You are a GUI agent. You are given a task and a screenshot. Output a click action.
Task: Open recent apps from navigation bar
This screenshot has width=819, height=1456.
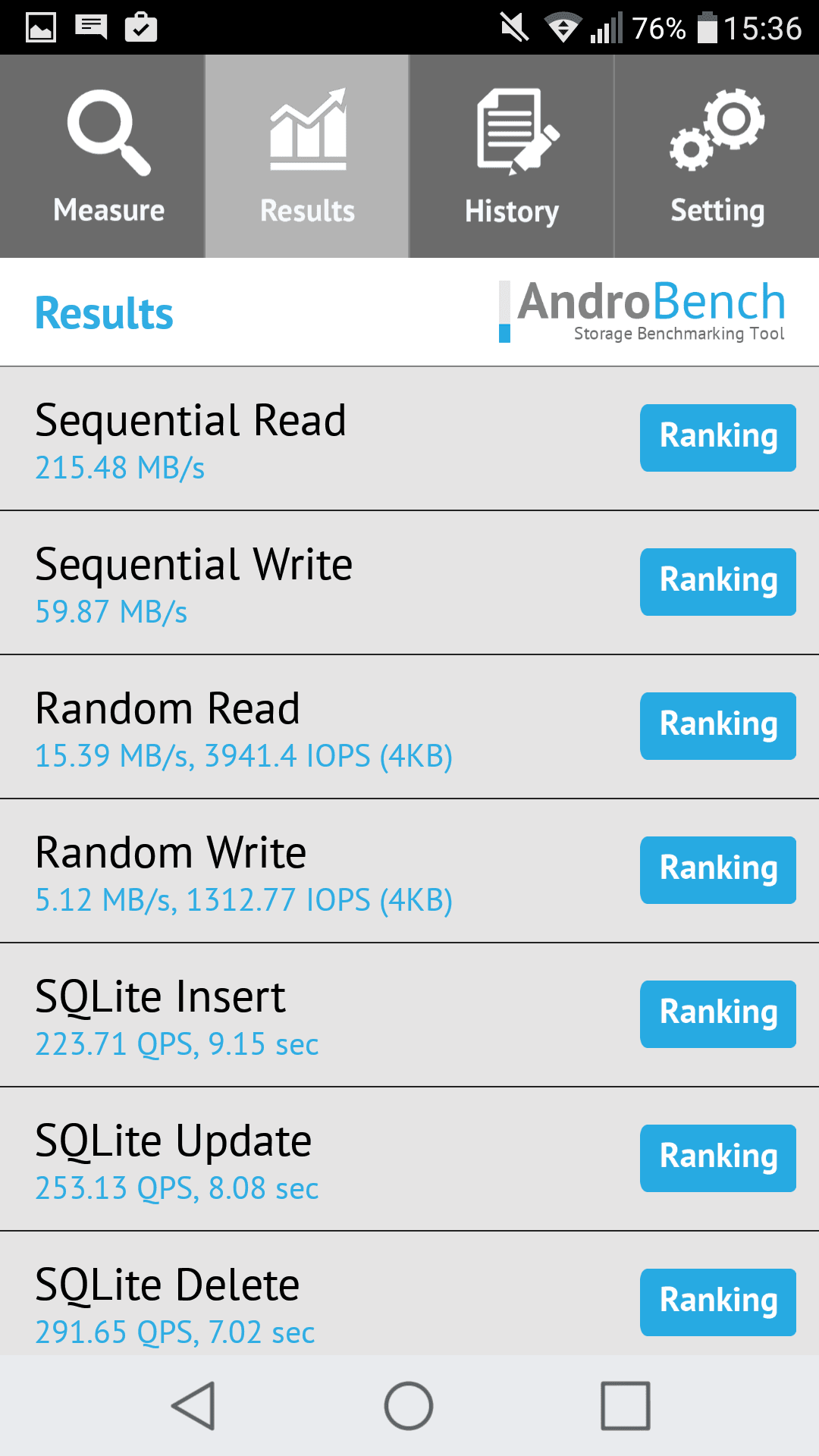pos(625,1405)
